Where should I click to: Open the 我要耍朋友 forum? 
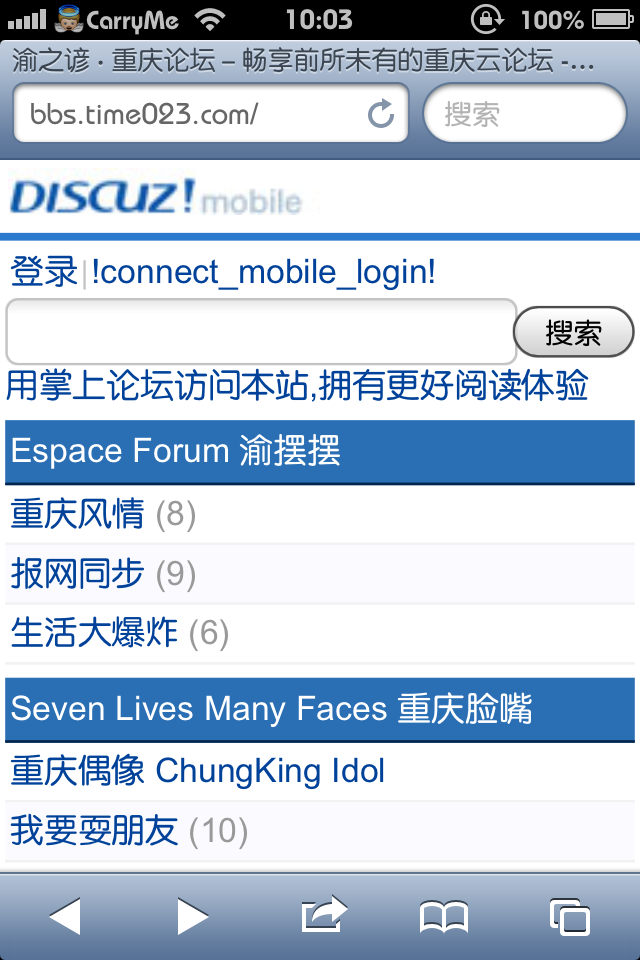coord(95,830)
